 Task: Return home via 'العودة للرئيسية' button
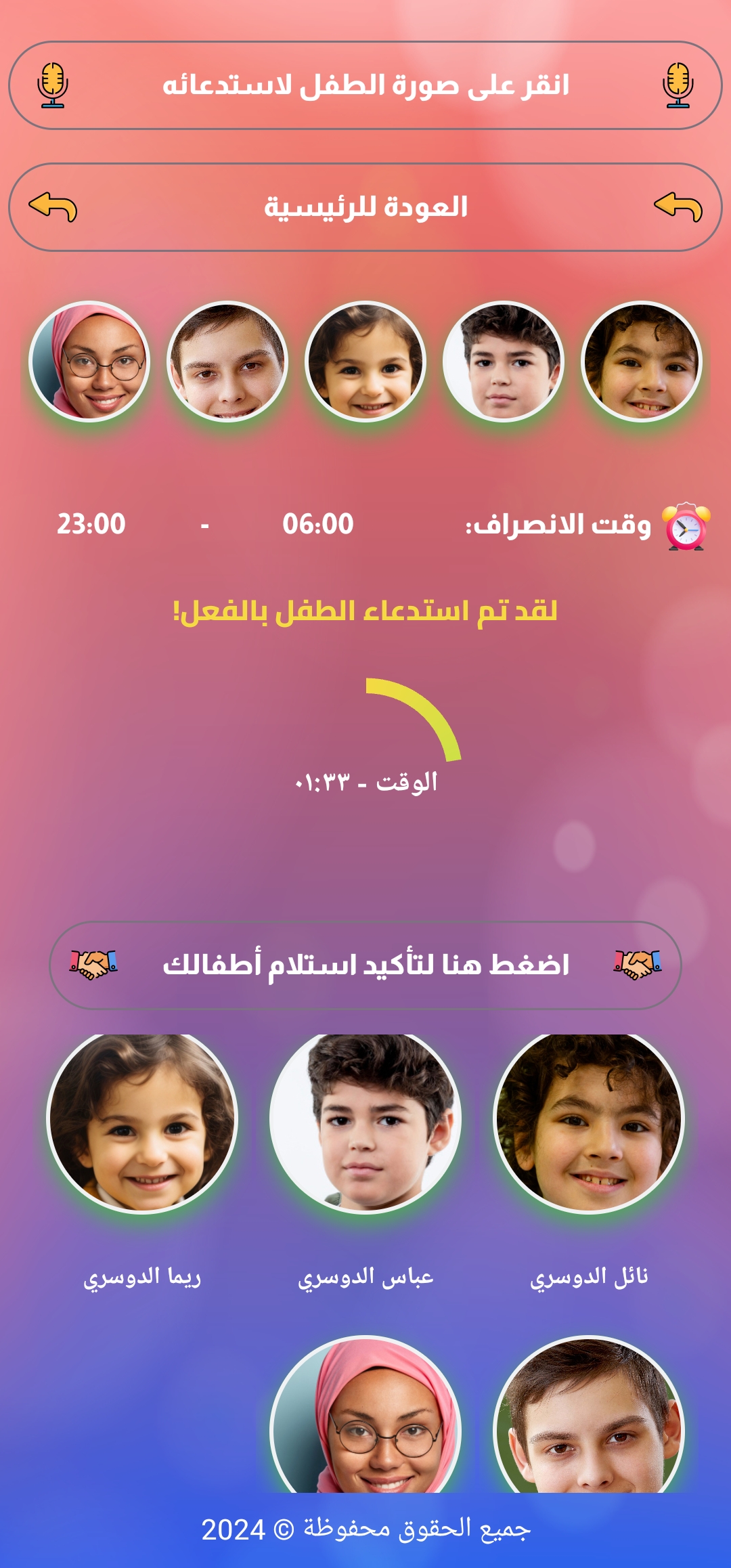click(365, 207)
